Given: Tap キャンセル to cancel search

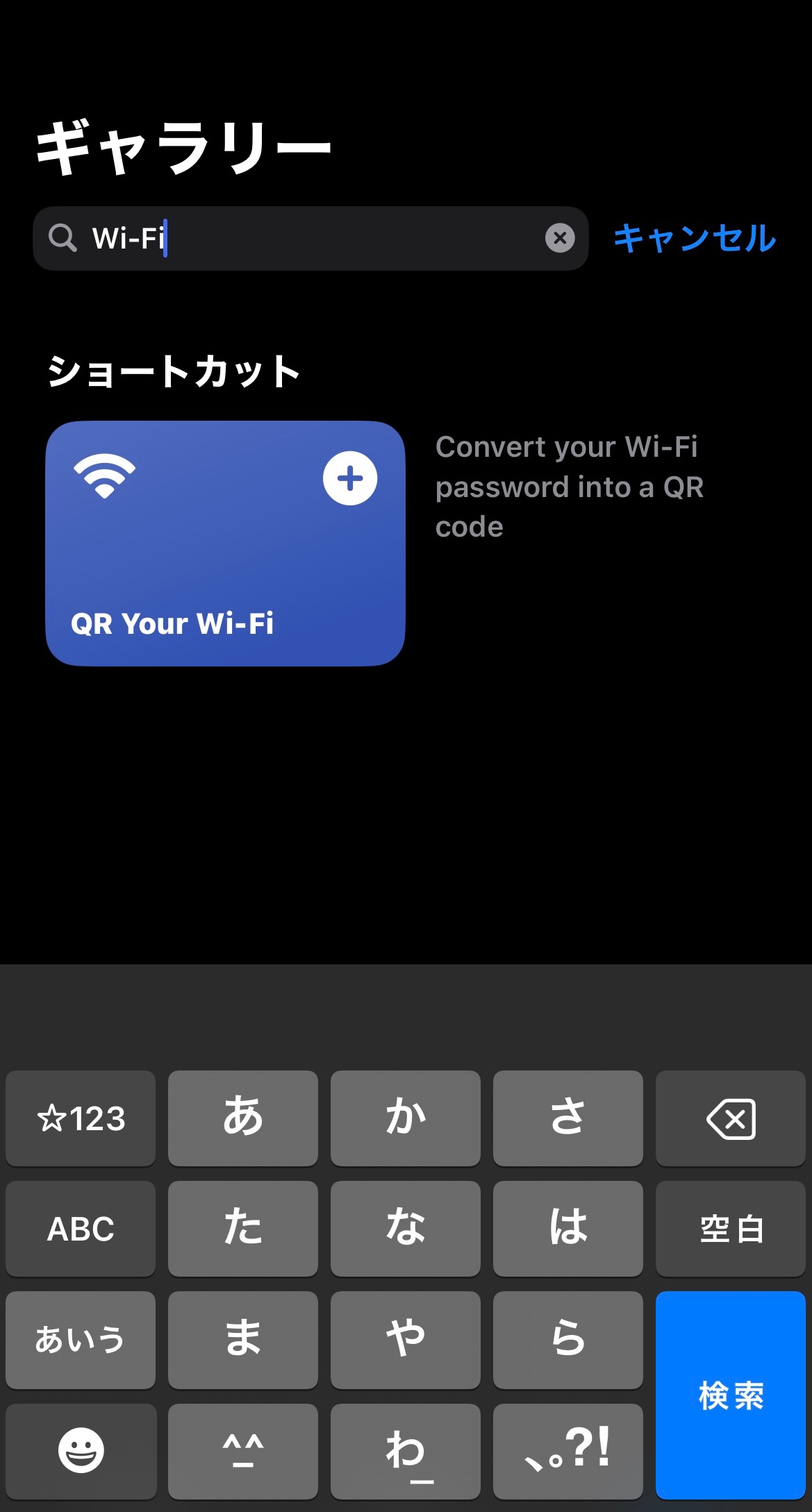Looking at the screenshot, I should pyautogui.click(x=694, y=238).
